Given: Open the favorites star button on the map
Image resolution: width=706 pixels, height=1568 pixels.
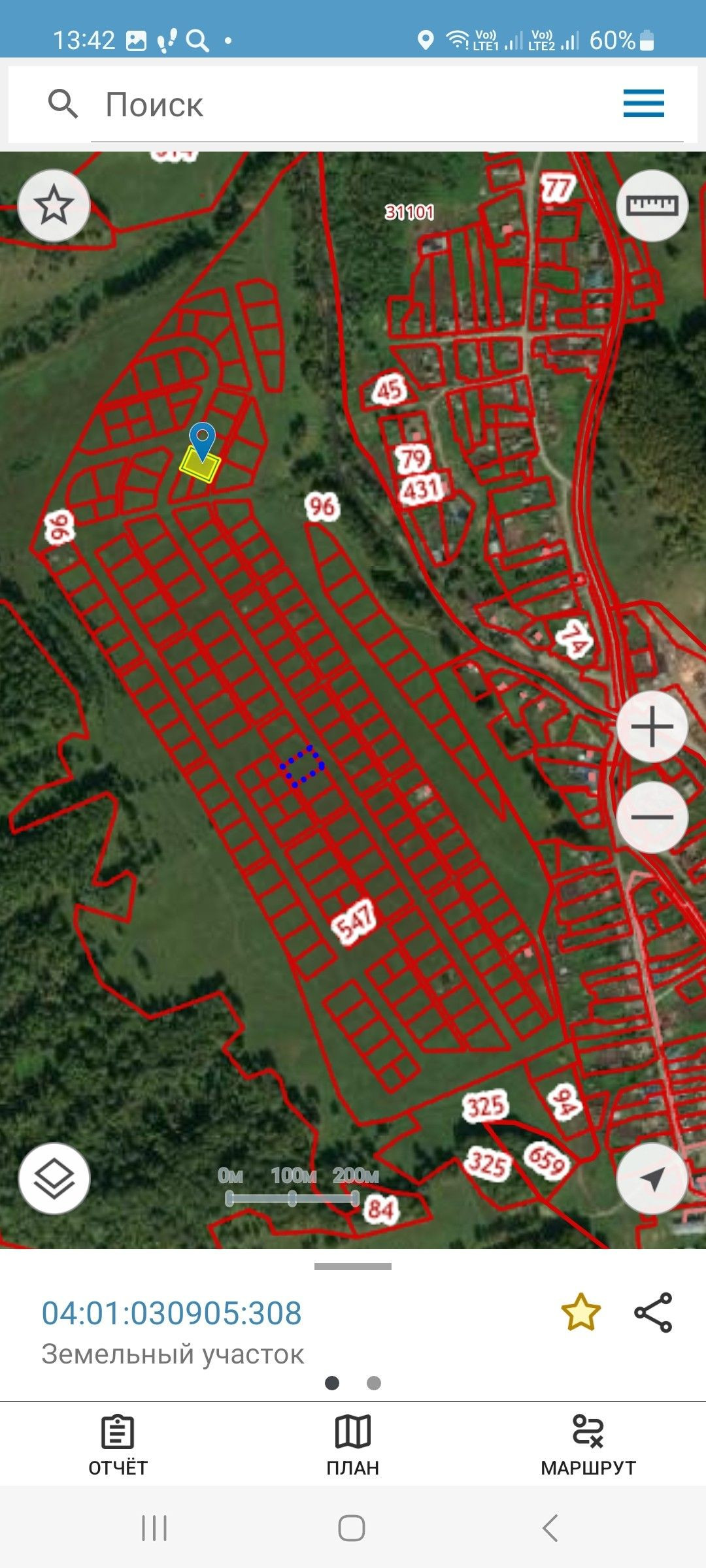Looking at the screenshot, I should (x=54, y=206).
